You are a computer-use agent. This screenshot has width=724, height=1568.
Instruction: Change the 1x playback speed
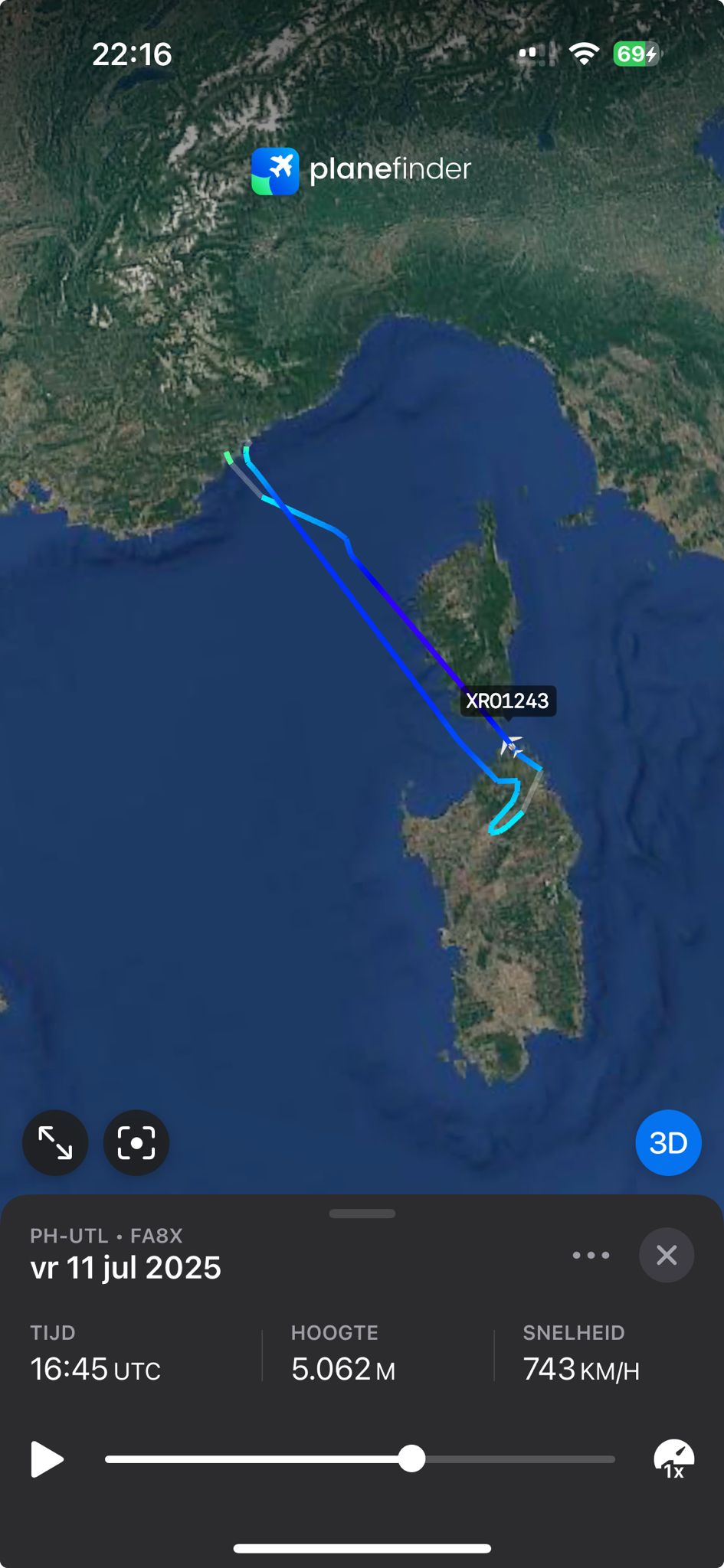tap(673, 1459)
